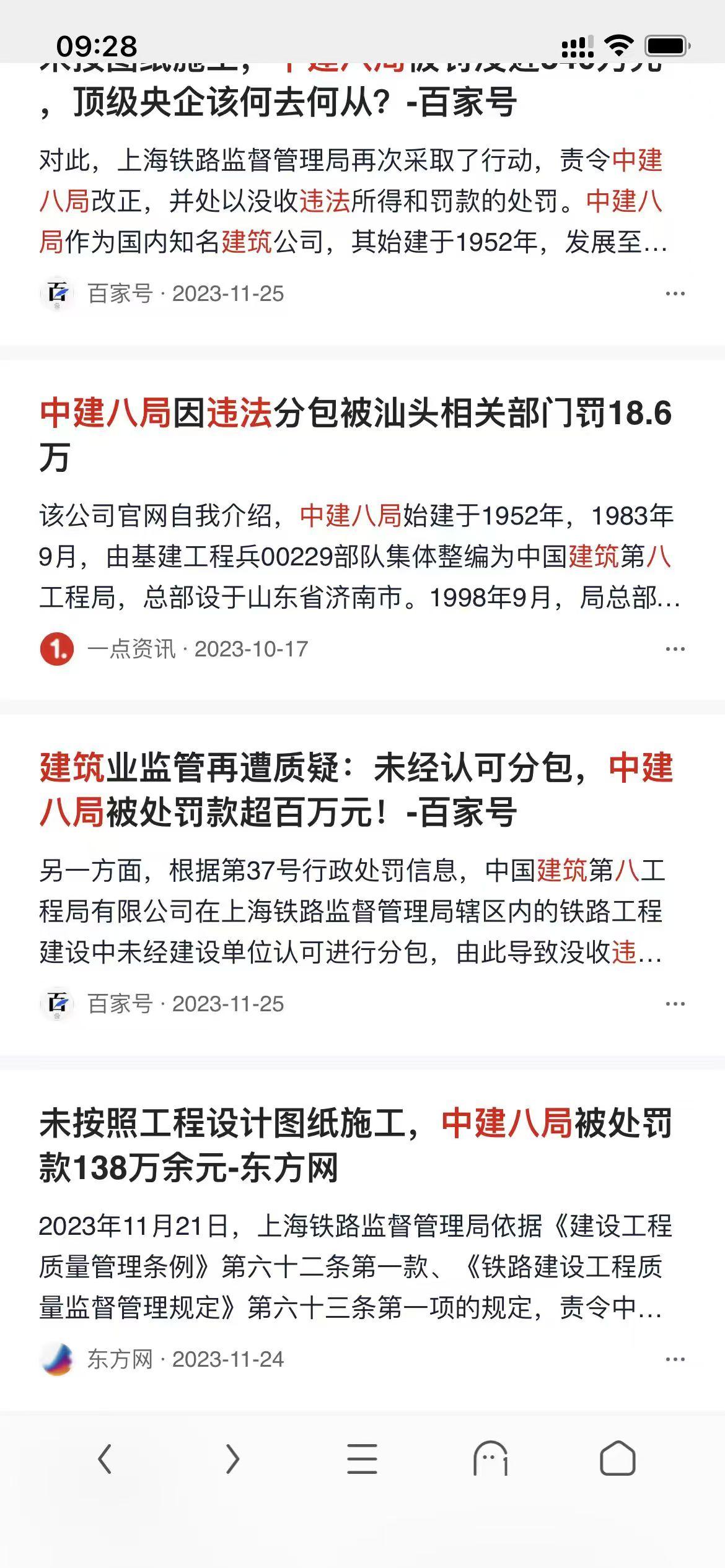Go to the browser home page
Image resolution: width=725 pixels, height=1568 pixels.
[x=618, y=1458]
